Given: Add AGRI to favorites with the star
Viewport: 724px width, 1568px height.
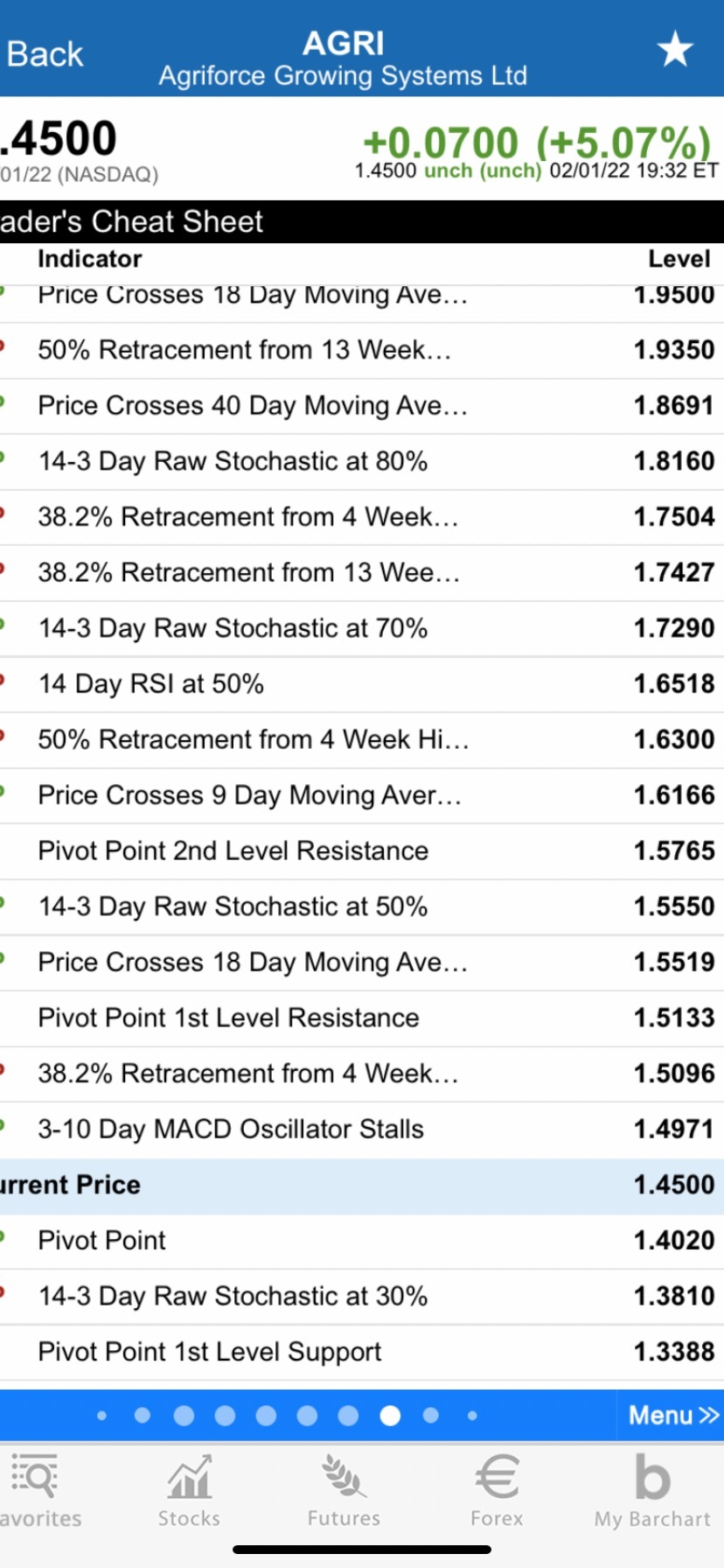Looking at the screenshot, I should click(675, 50).
